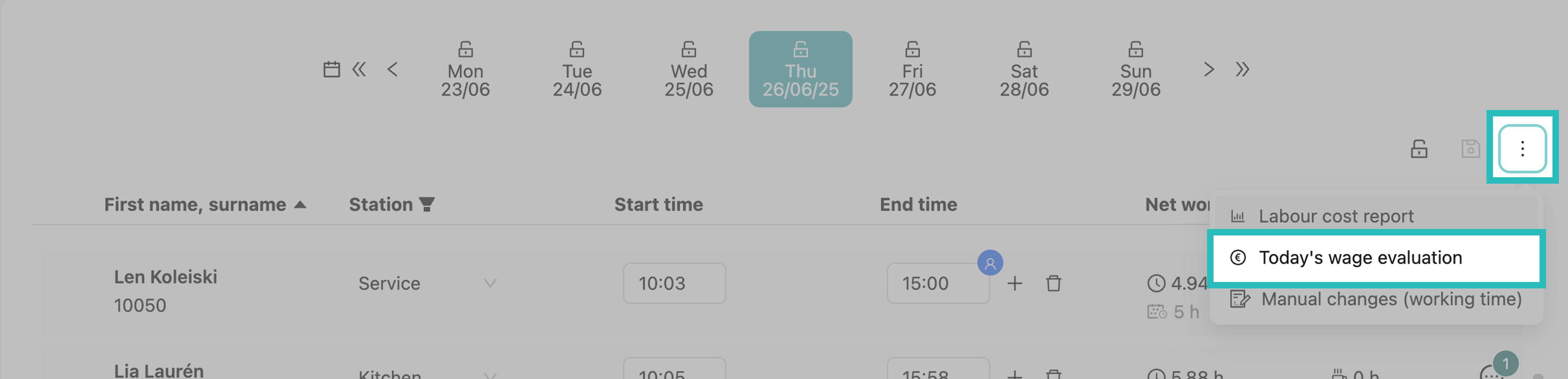This screenshot has height=379, width=1568.
Task: Select Wed 25/06
Action: pos(689,70)
